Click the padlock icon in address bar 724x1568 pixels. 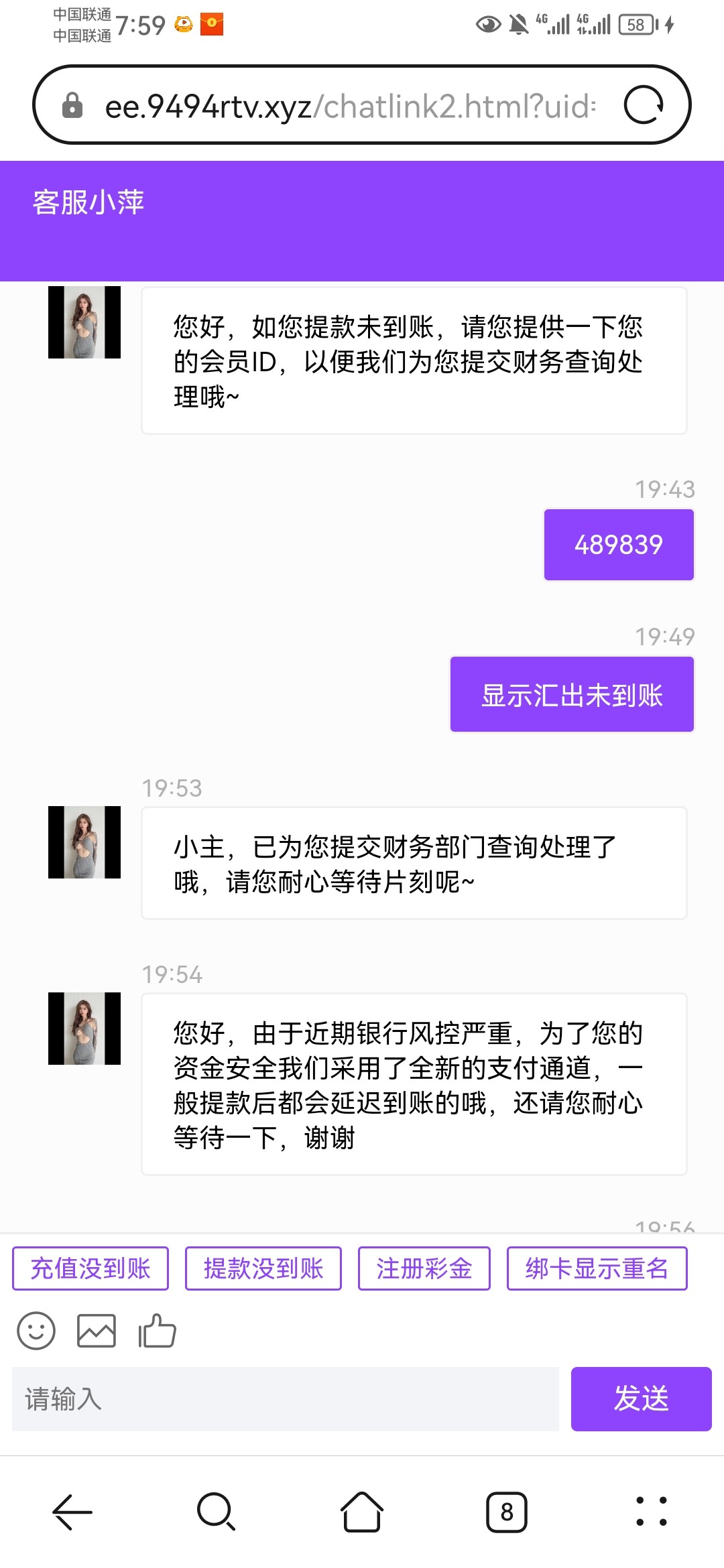[72, 107]
